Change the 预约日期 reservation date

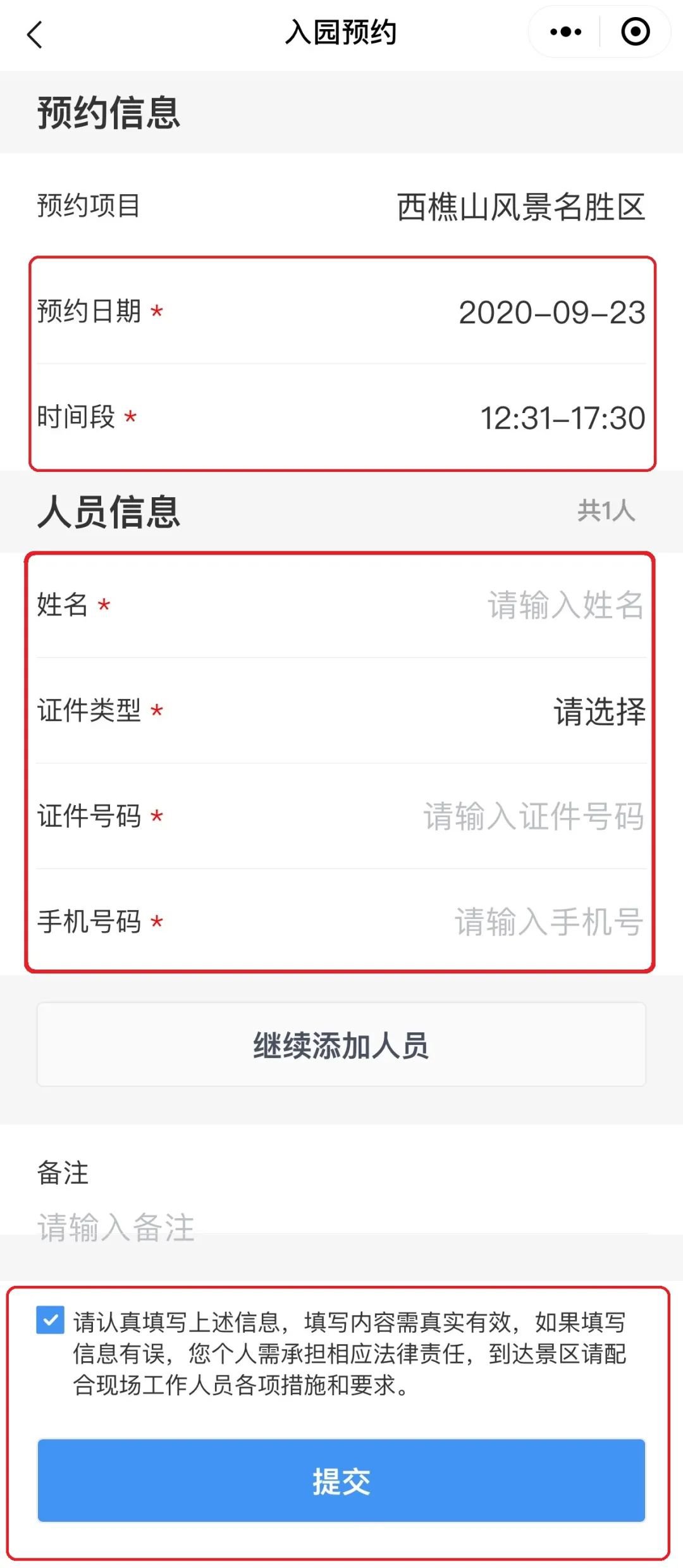point(551,312)
